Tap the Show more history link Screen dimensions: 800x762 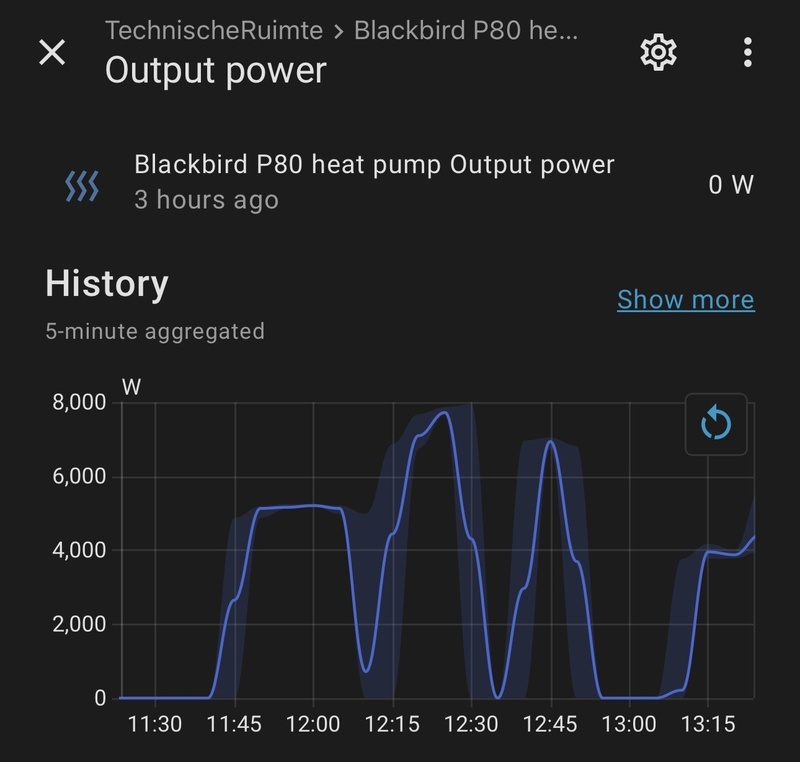point(685,299)
